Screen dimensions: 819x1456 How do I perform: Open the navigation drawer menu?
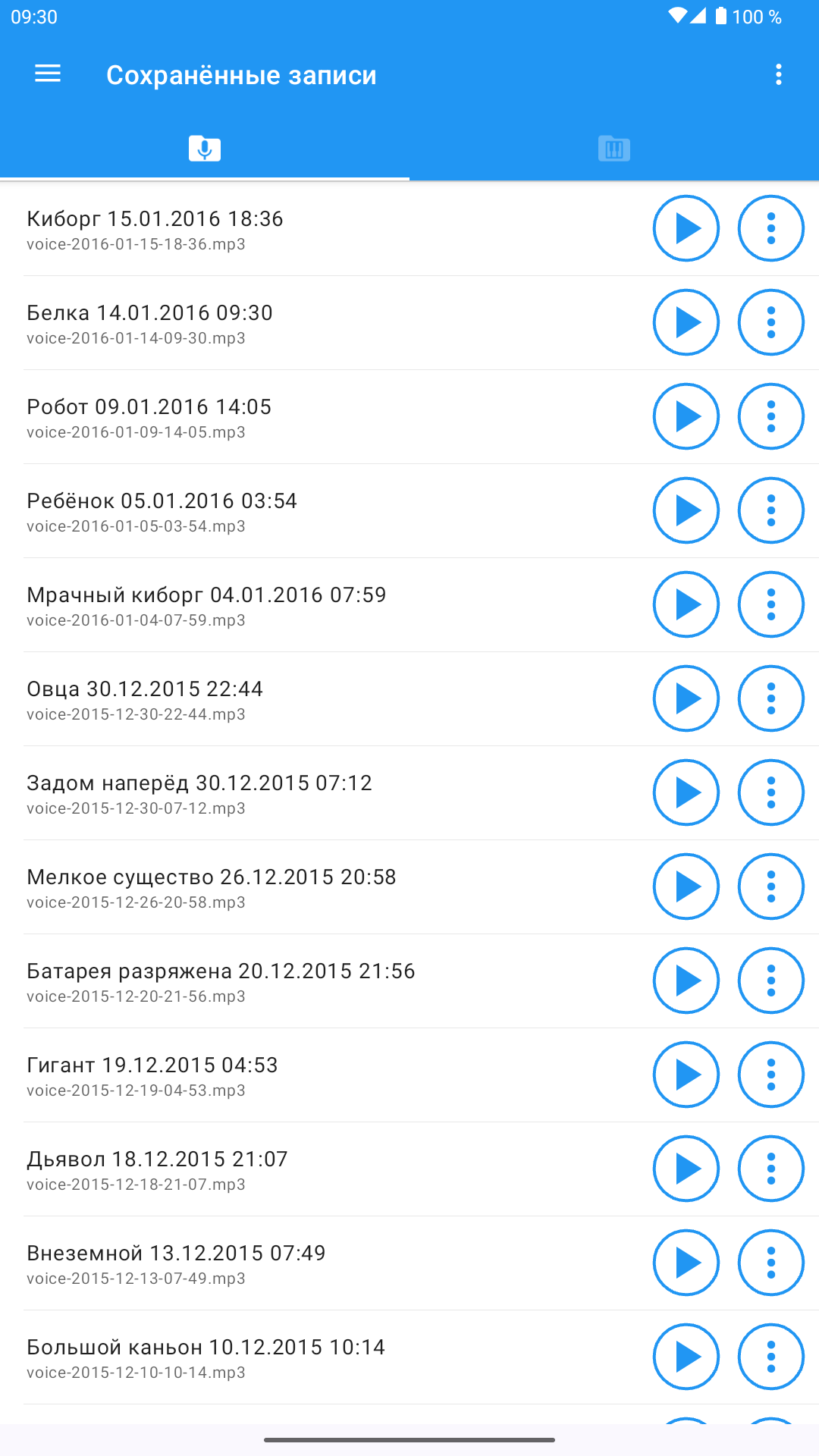pyautogui.click(x=48, y=74)
